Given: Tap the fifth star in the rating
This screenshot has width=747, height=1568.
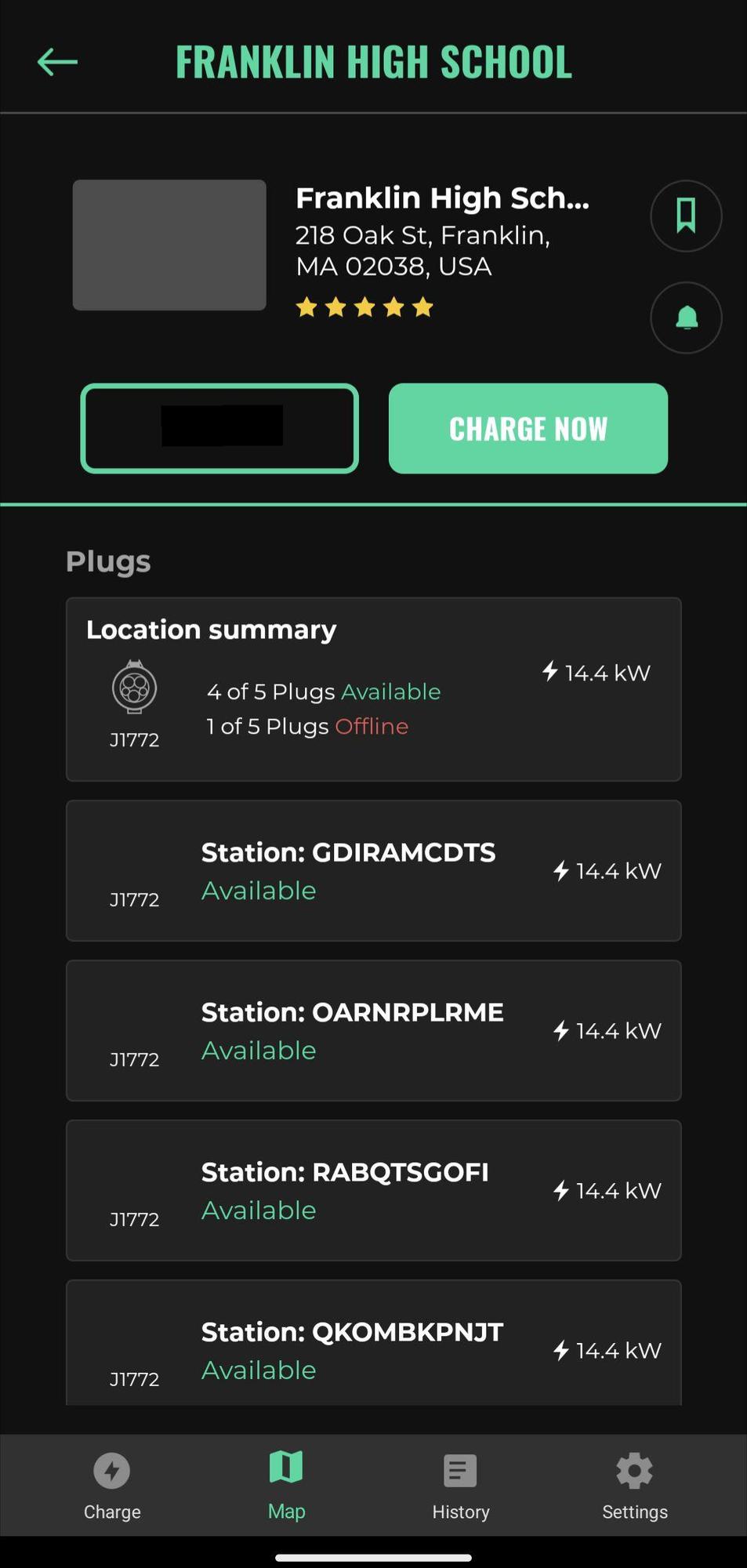Looking at the screenshot, I should [422, 307].
